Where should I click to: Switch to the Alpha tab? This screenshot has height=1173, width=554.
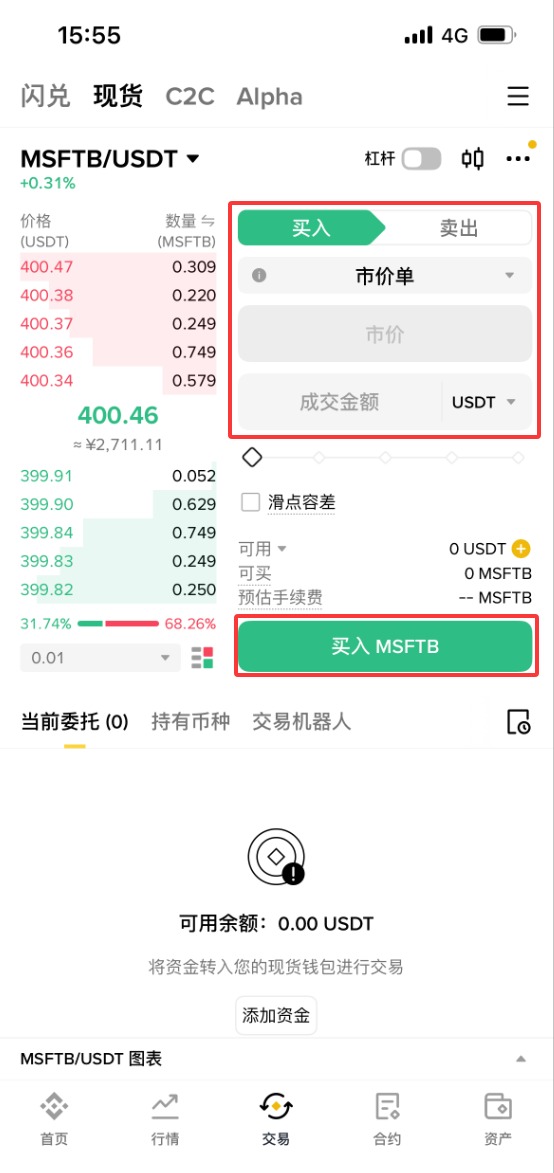[269, 97]
